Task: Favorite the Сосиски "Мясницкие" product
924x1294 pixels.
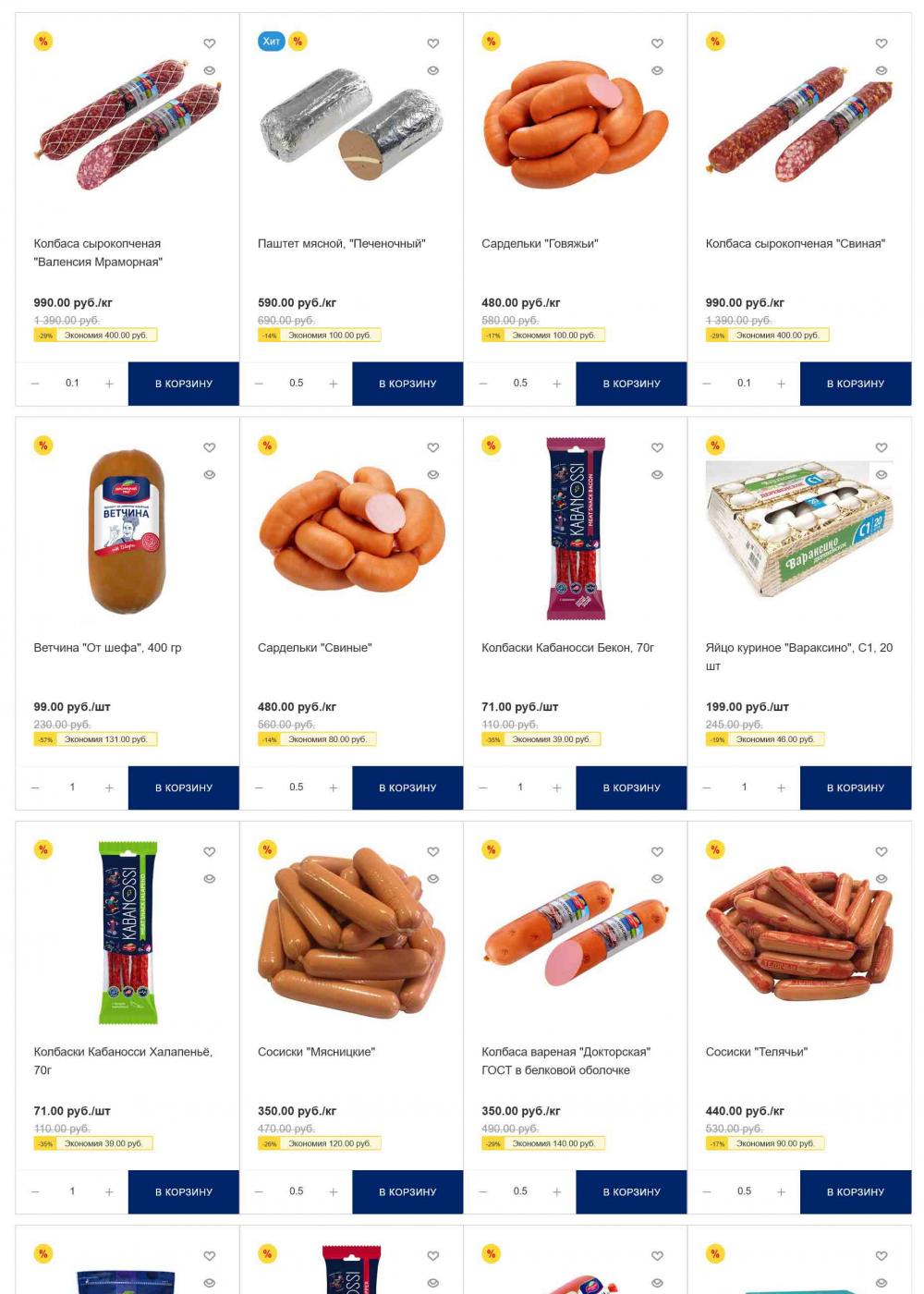Action: coord(432,852)
